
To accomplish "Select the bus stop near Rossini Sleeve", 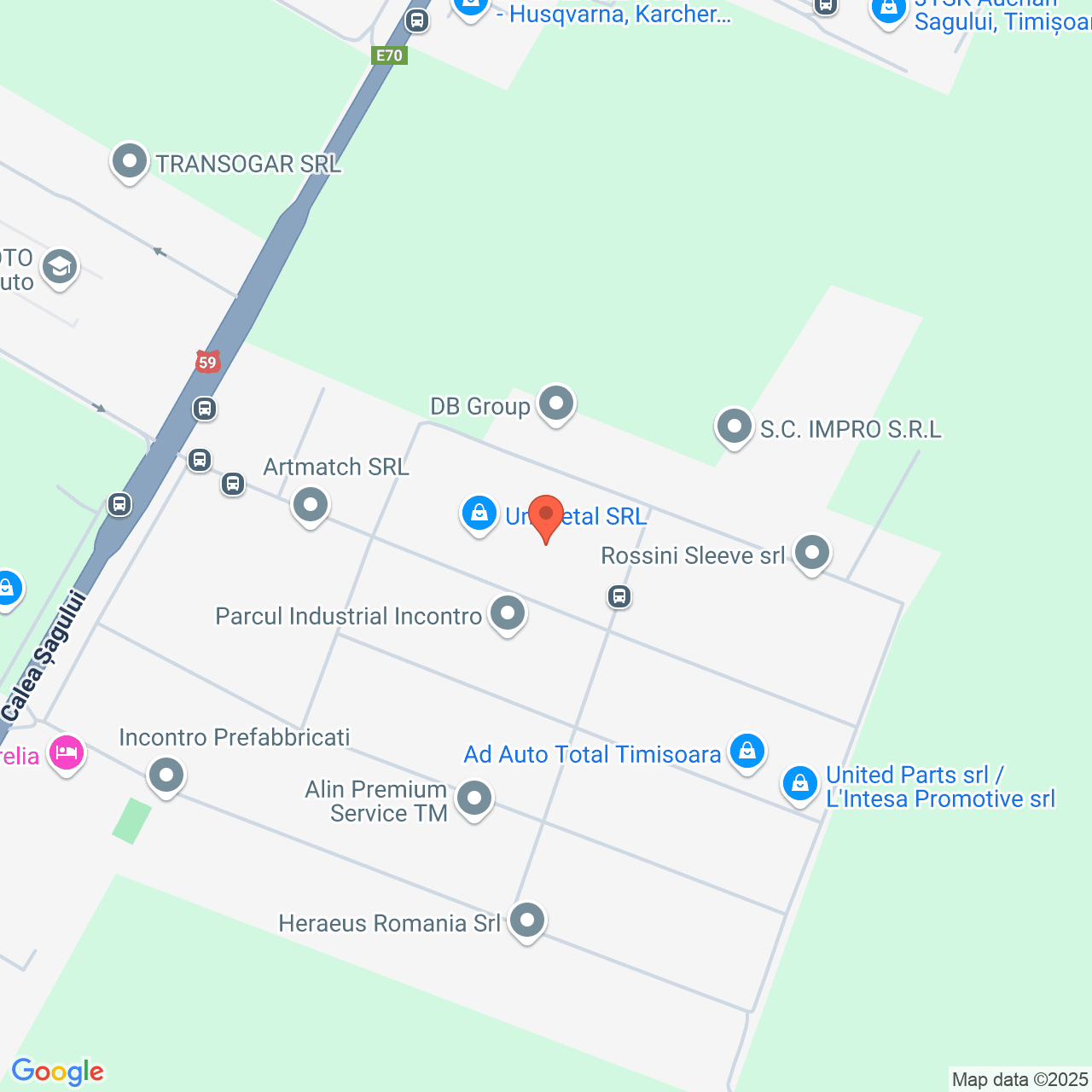I will [619, 596].
